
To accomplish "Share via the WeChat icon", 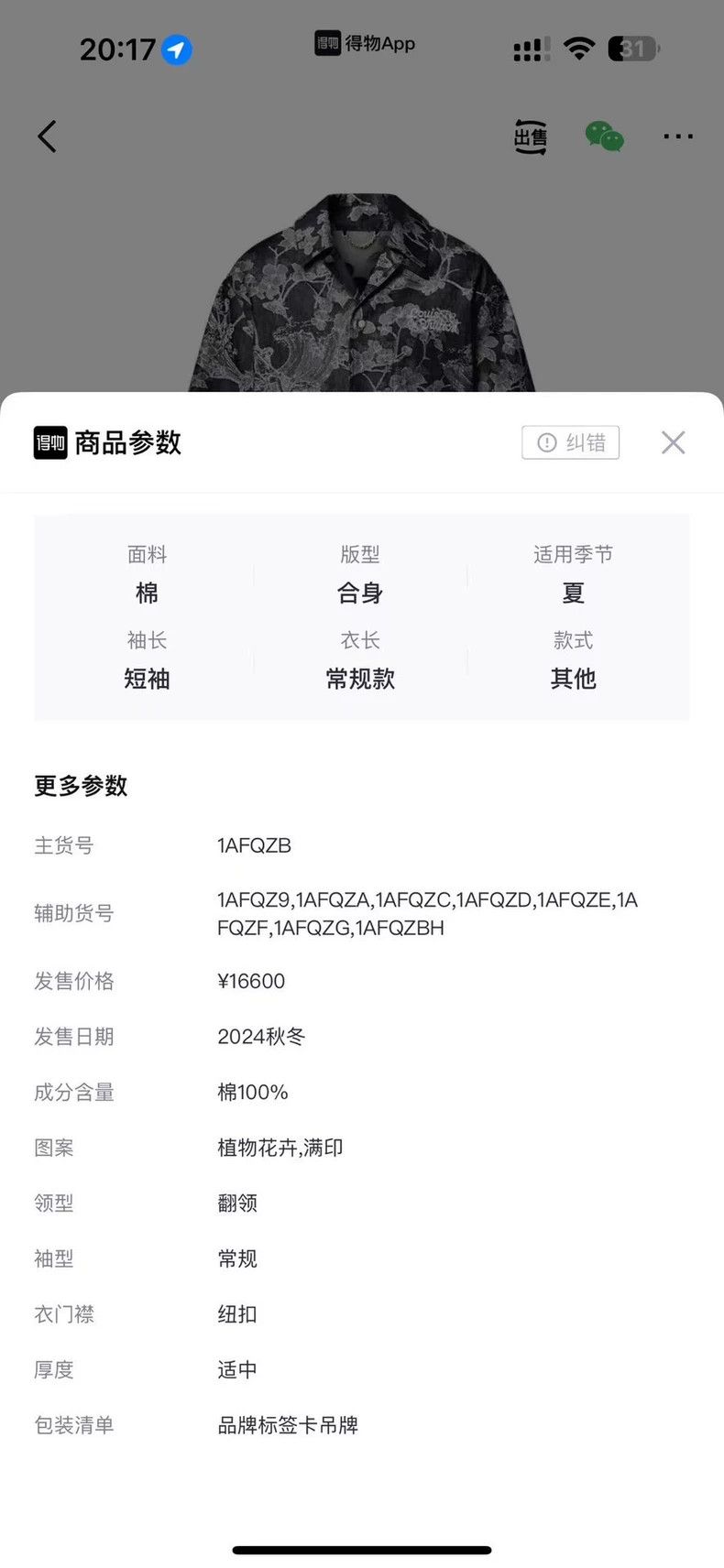I will pos(605,136).
